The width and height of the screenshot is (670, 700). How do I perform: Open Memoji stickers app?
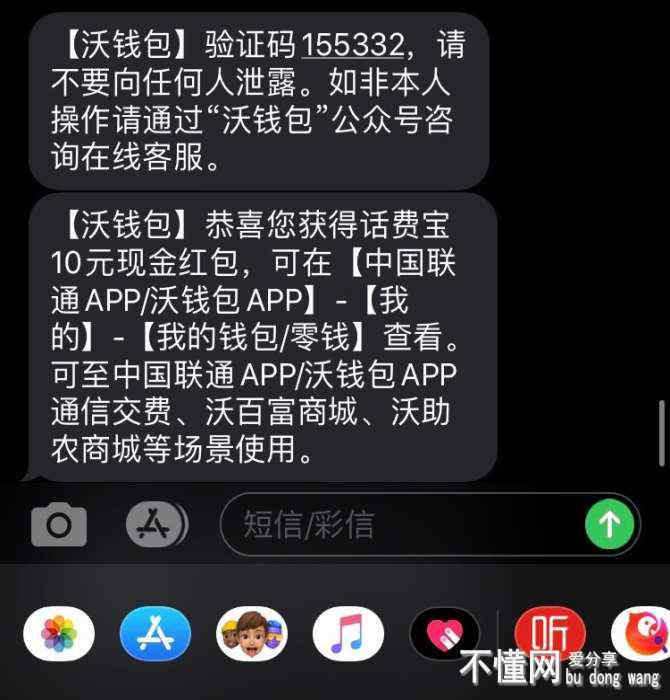[252, 634]
